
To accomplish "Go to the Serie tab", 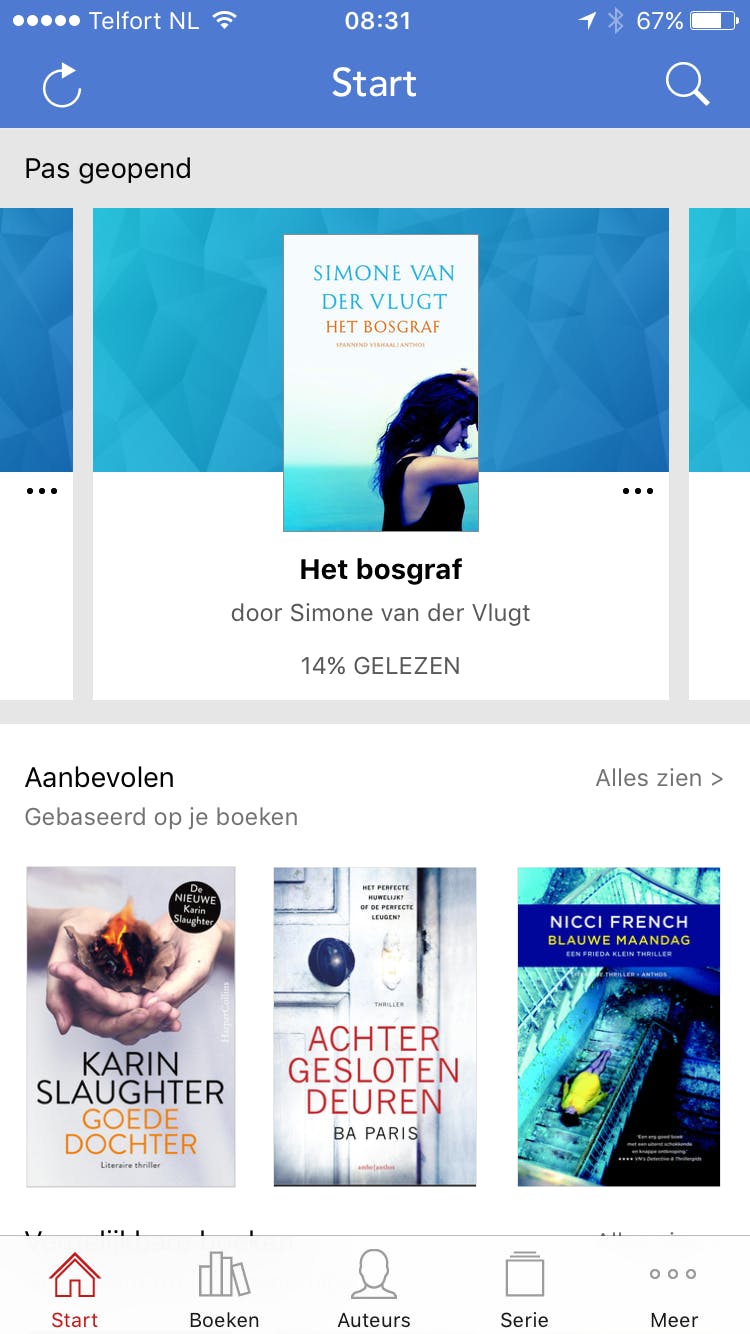I will coord(524,1290).
